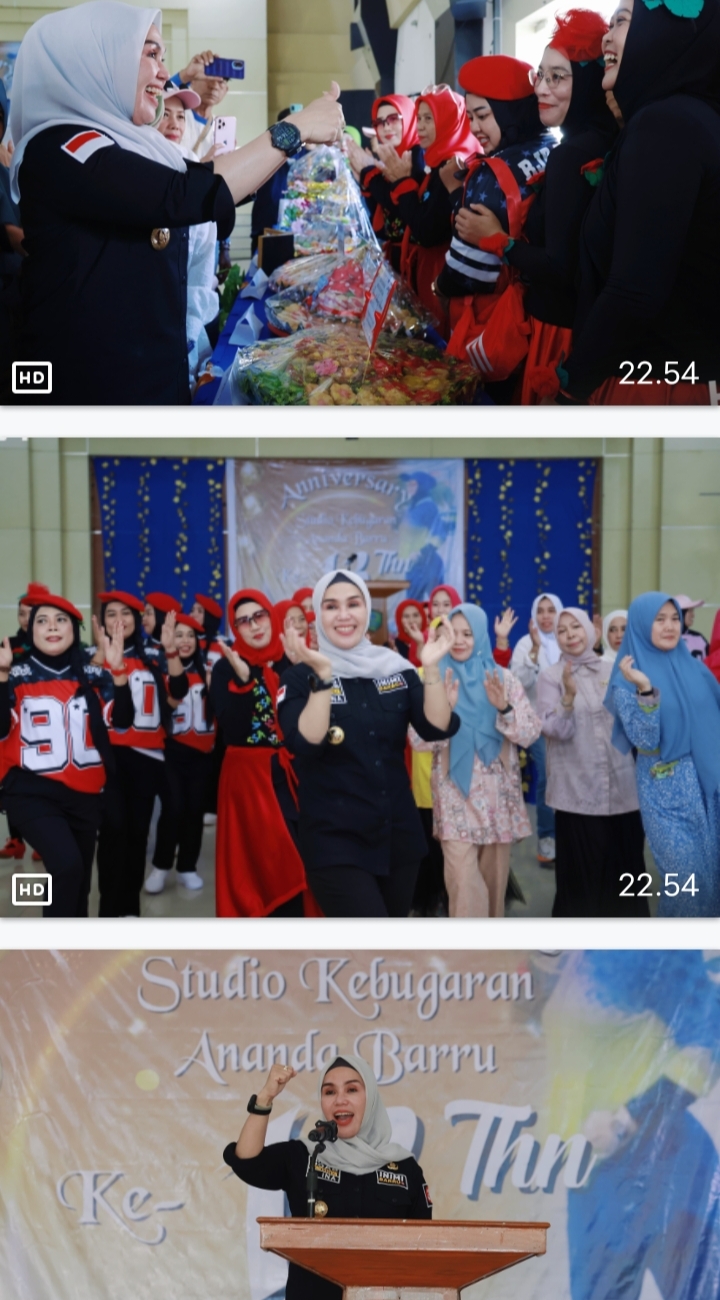Open the photo of women dancing together
The image size is (720, 1300).
click(360, 676)
